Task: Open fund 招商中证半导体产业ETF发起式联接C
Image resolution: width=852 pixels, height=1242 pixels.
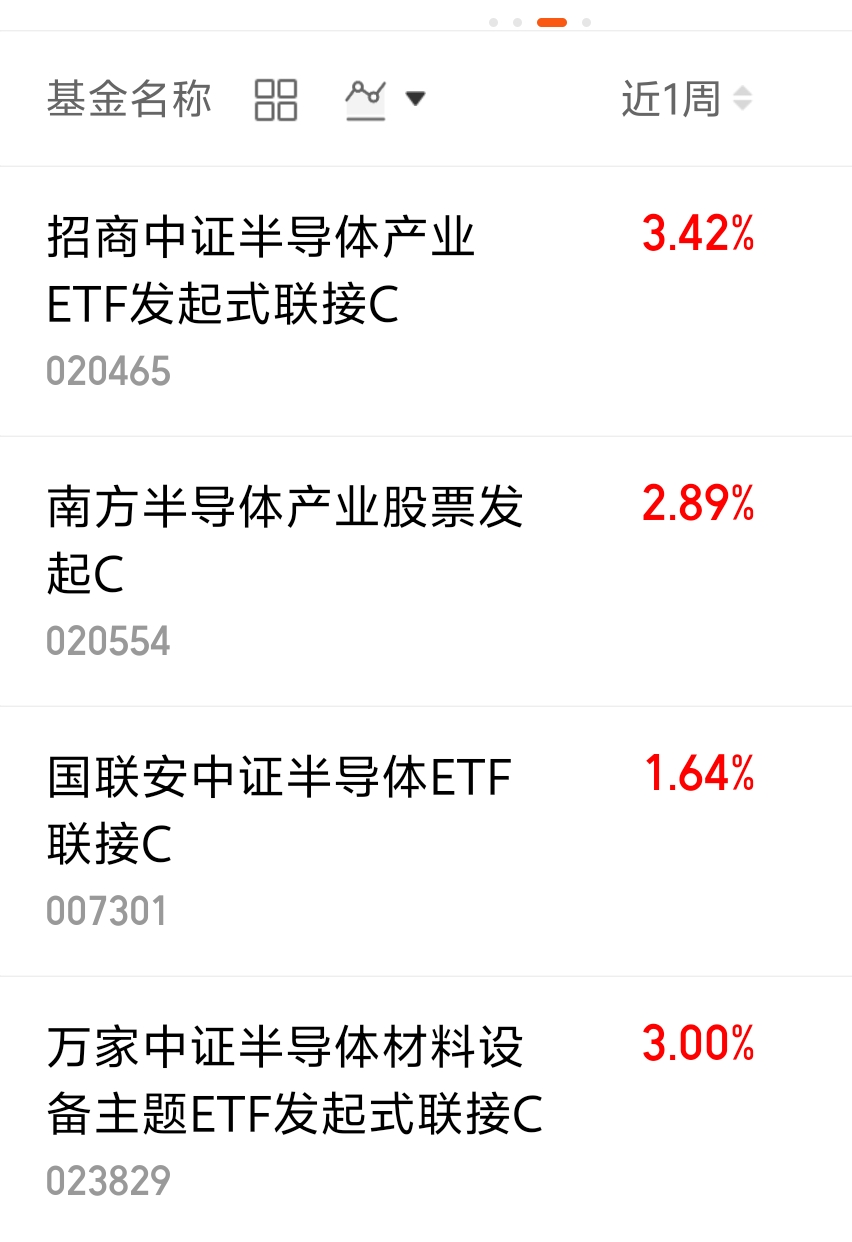Action: [260, 272]
